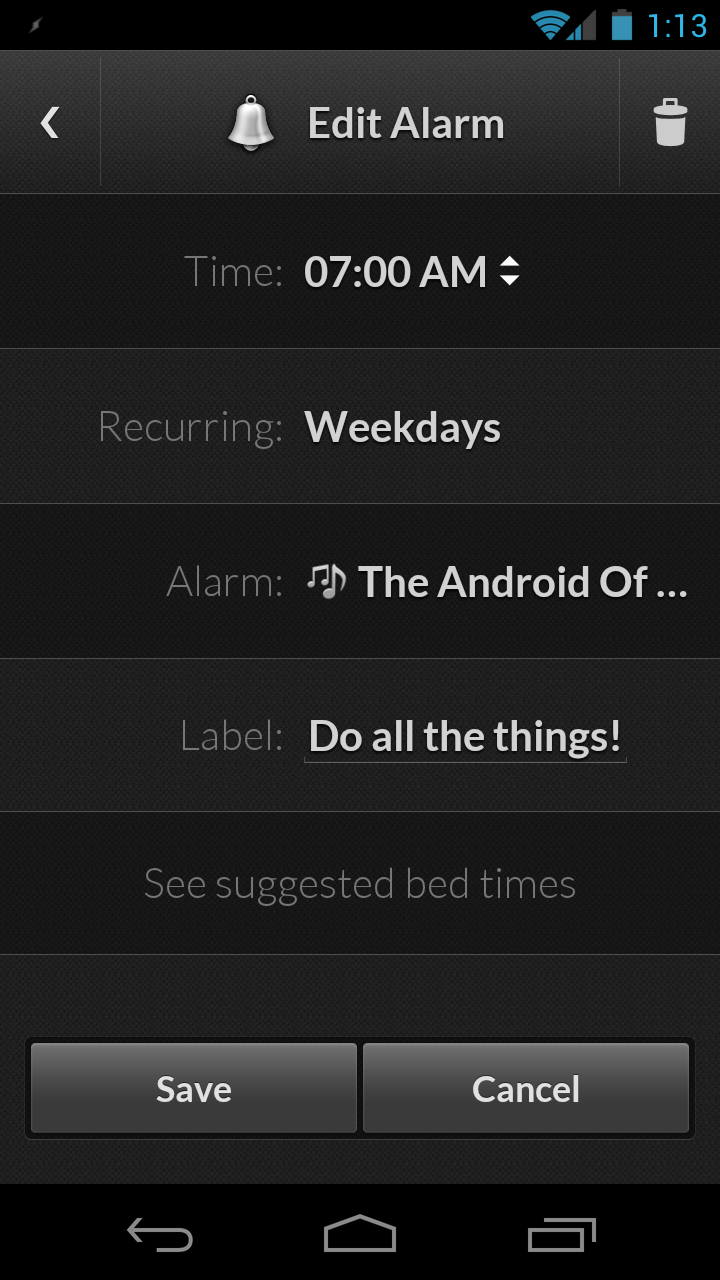The image size is (720, 1280).
Task: Open recent apps from the navigation bar
Action: [560, 1237]
